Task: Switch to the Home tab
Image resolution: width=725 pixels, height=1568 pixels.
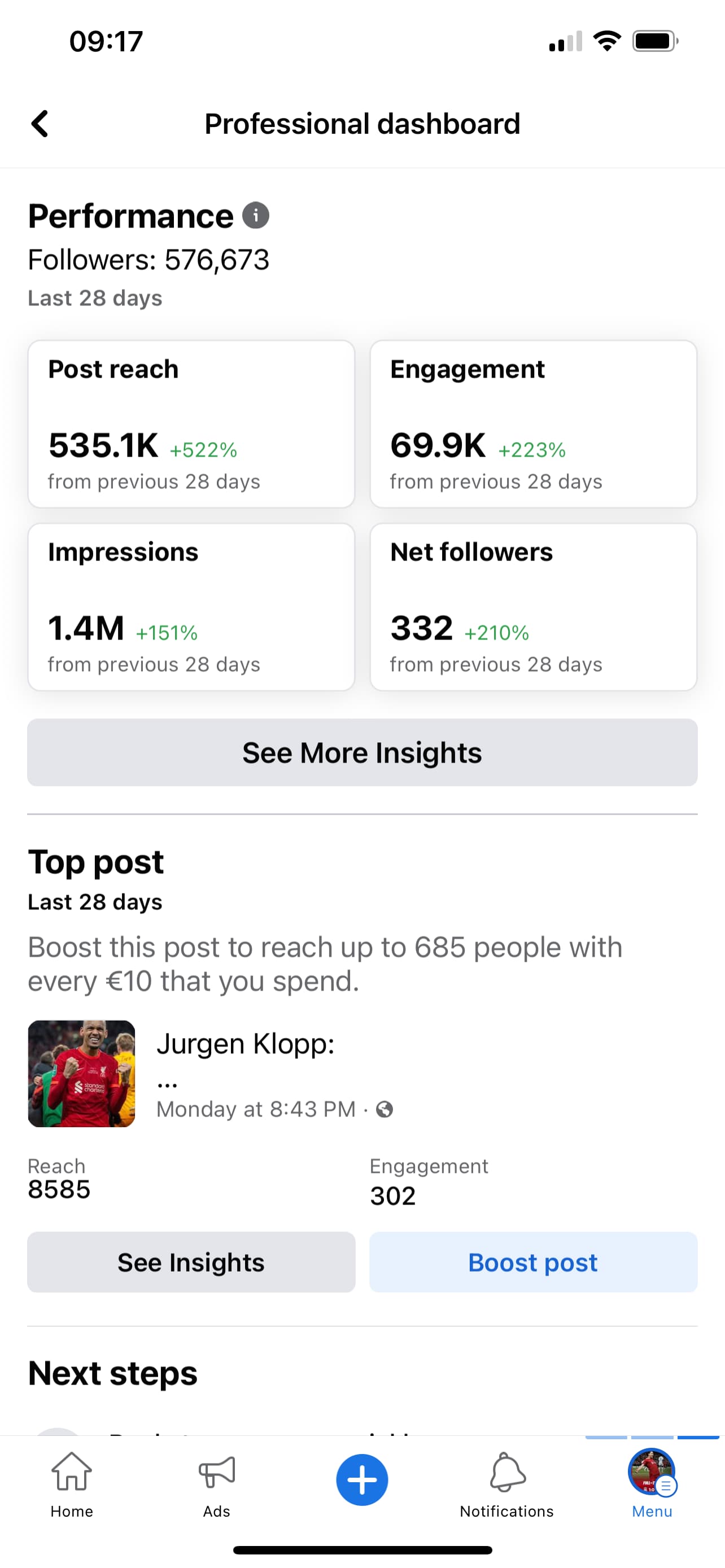Action: 72,1484
